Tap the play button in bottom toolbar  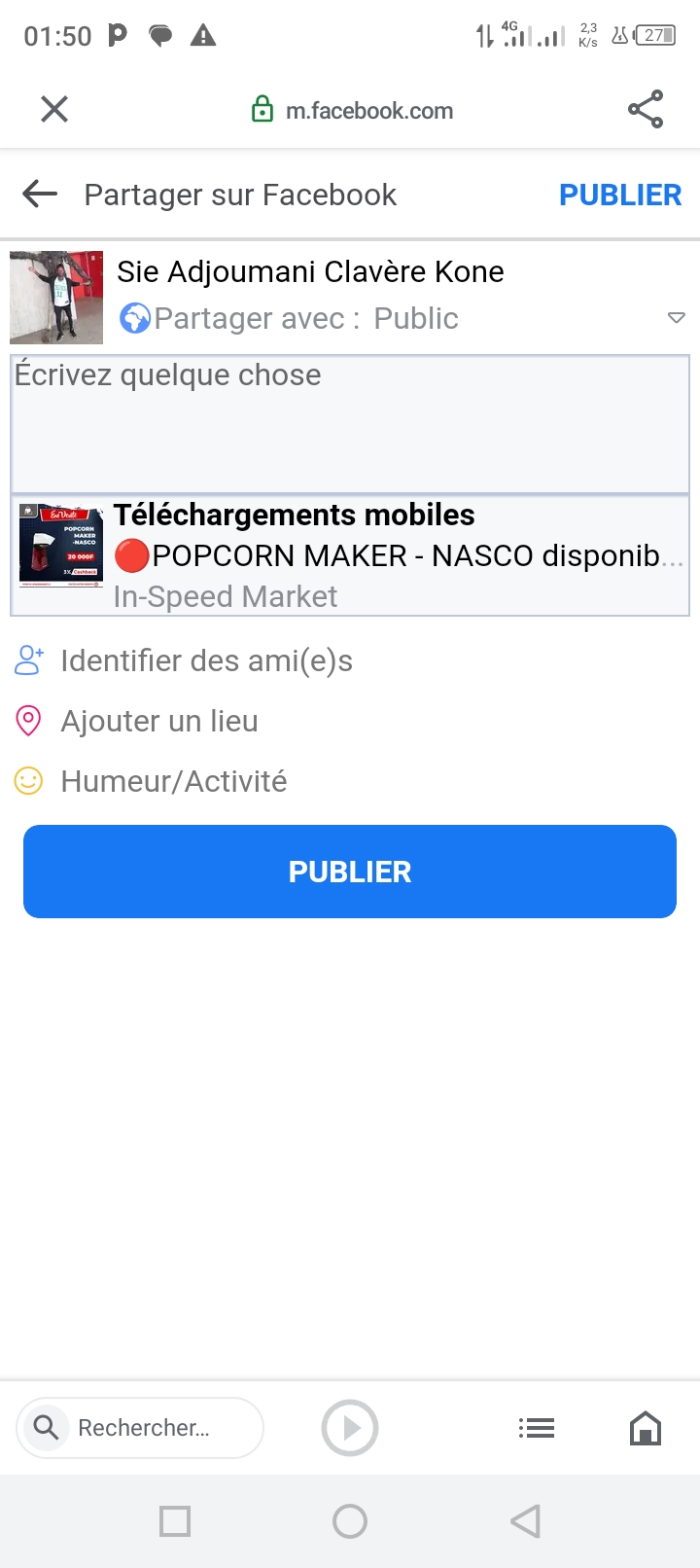pyautogui.click(x=350, y=1428)
